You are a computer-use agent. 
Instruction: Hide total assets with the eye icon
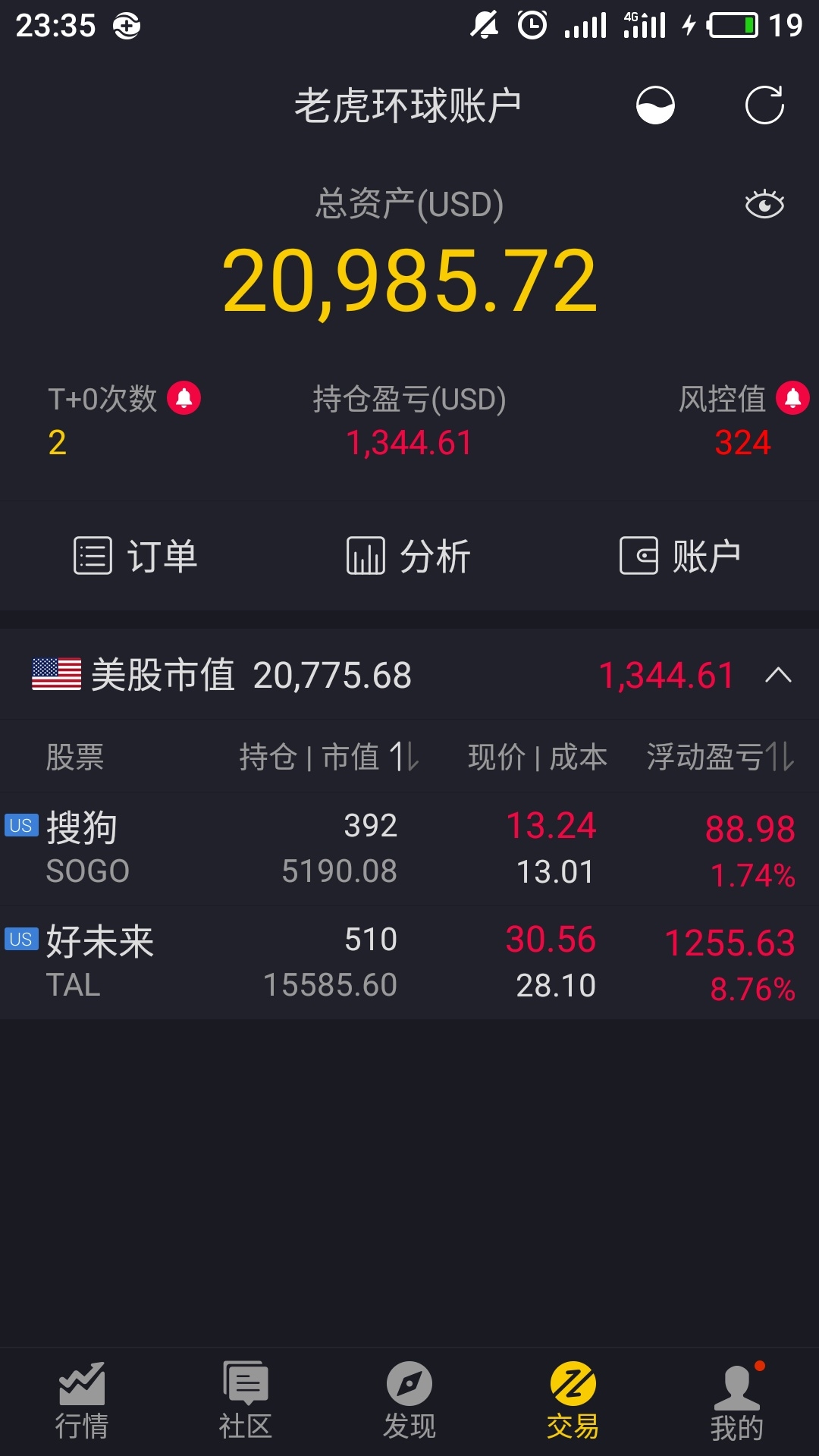(x=764, y=204)
